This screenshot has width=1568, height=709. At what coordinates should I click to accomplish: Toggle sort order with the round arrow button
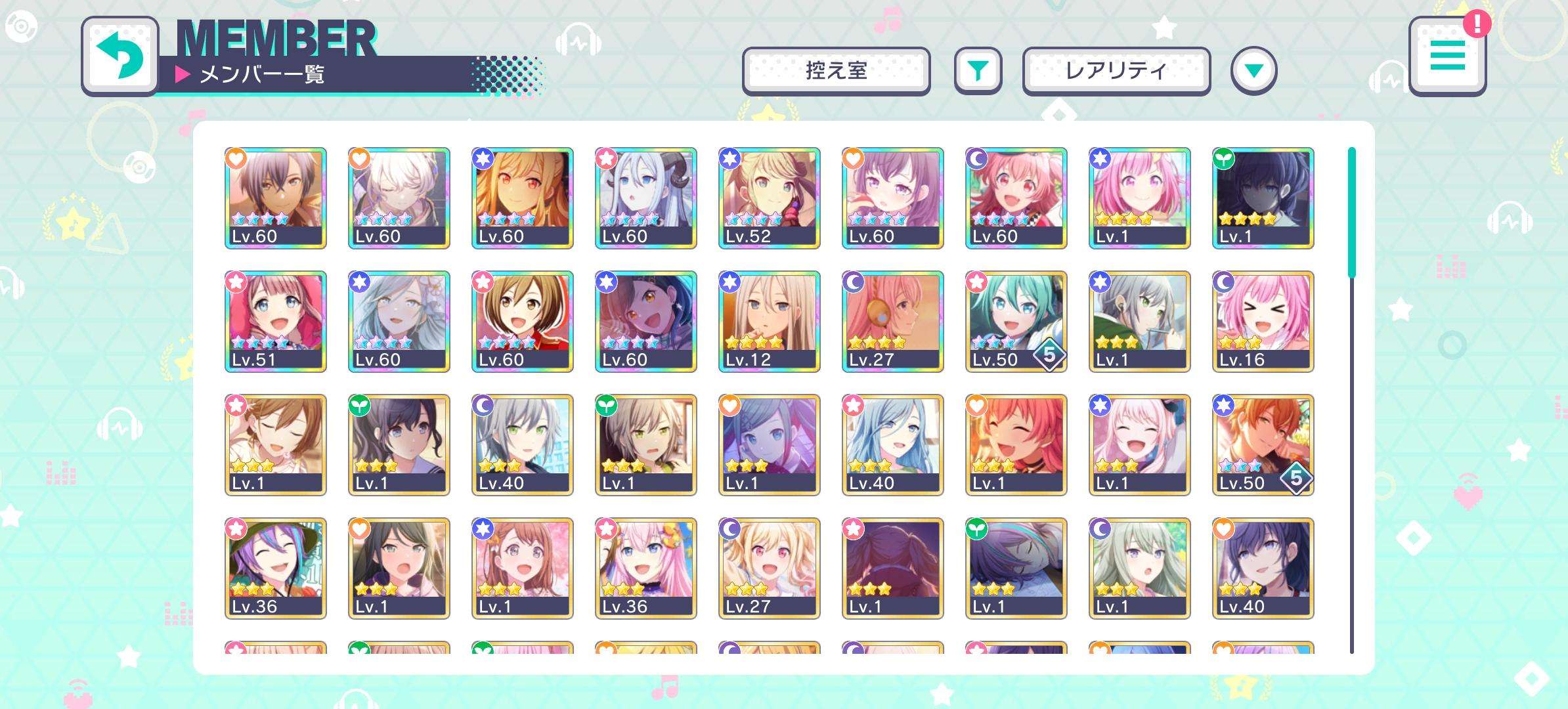1253,71
